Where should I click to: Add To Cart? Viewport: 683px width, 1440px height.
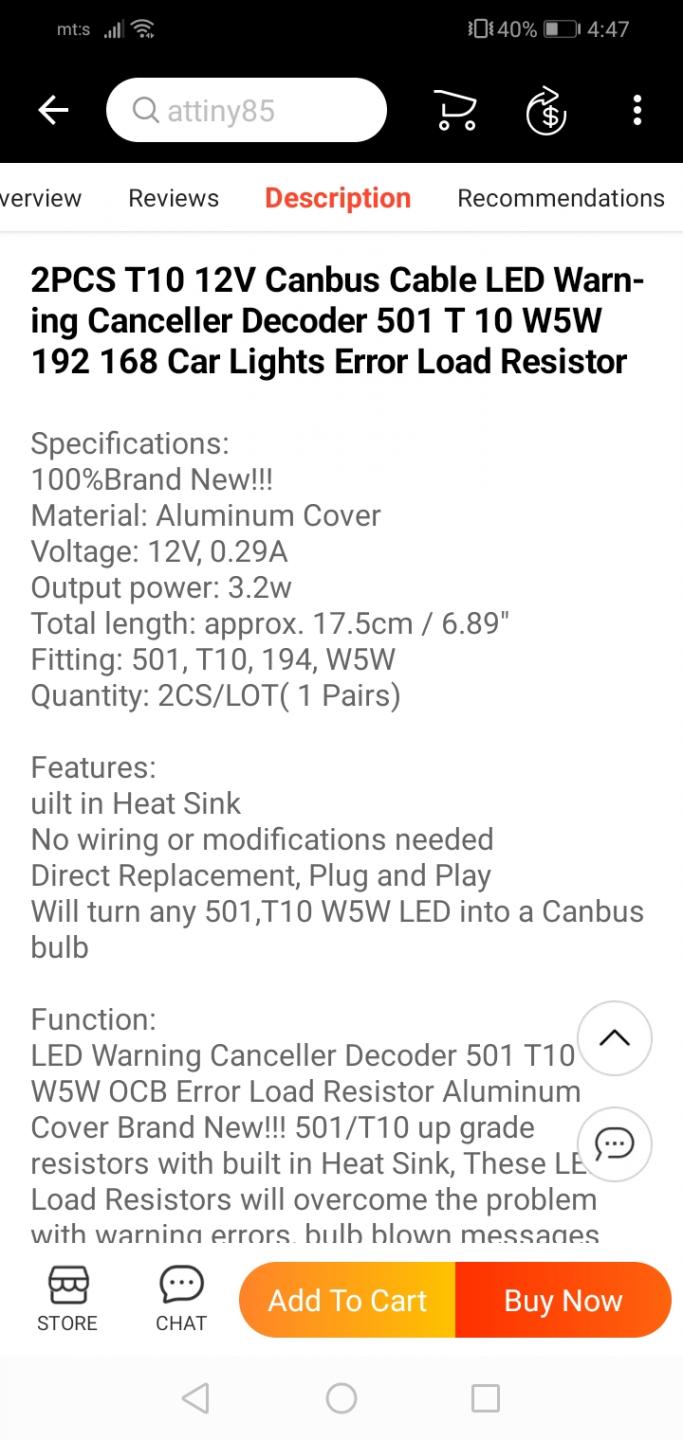coord(347,1300)
